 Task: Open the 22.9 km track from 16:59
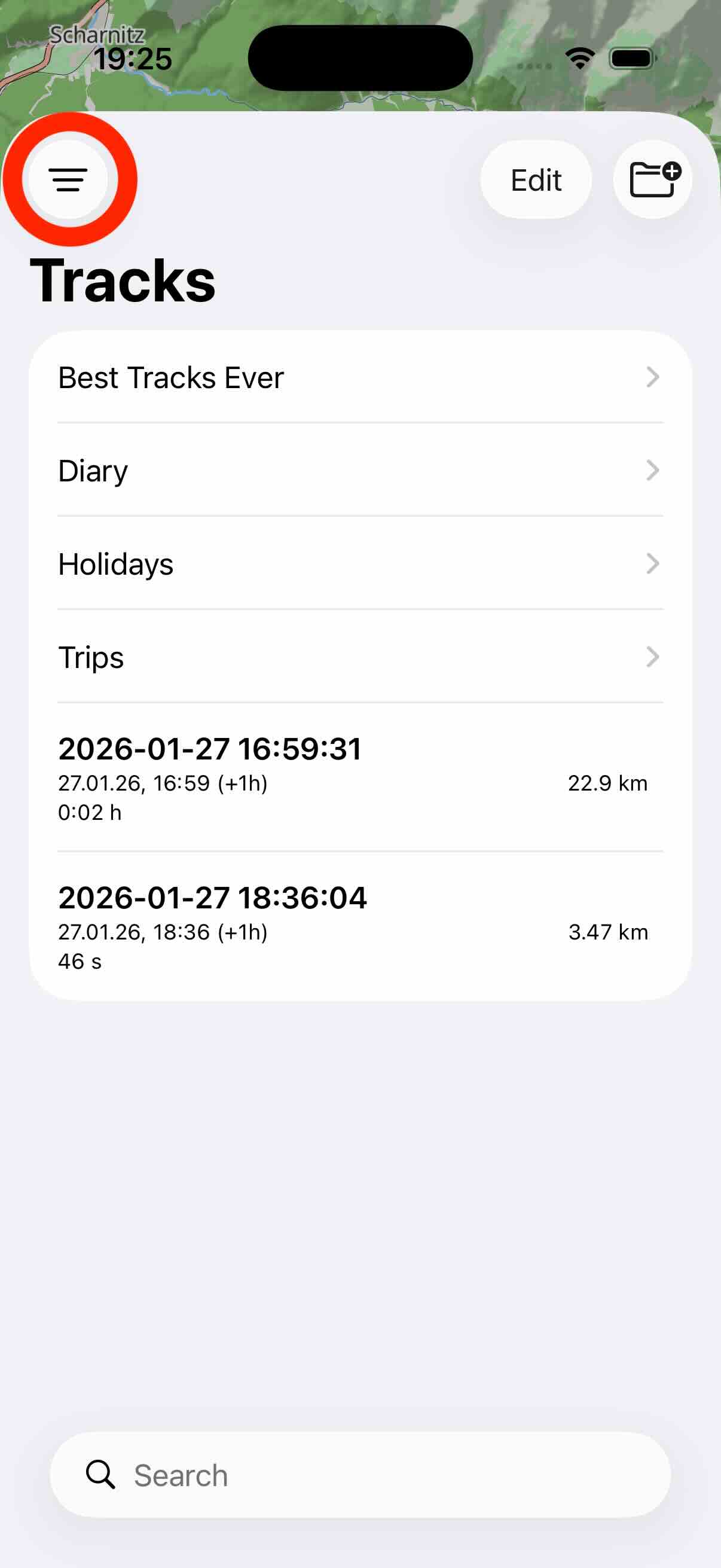(360, 778)
